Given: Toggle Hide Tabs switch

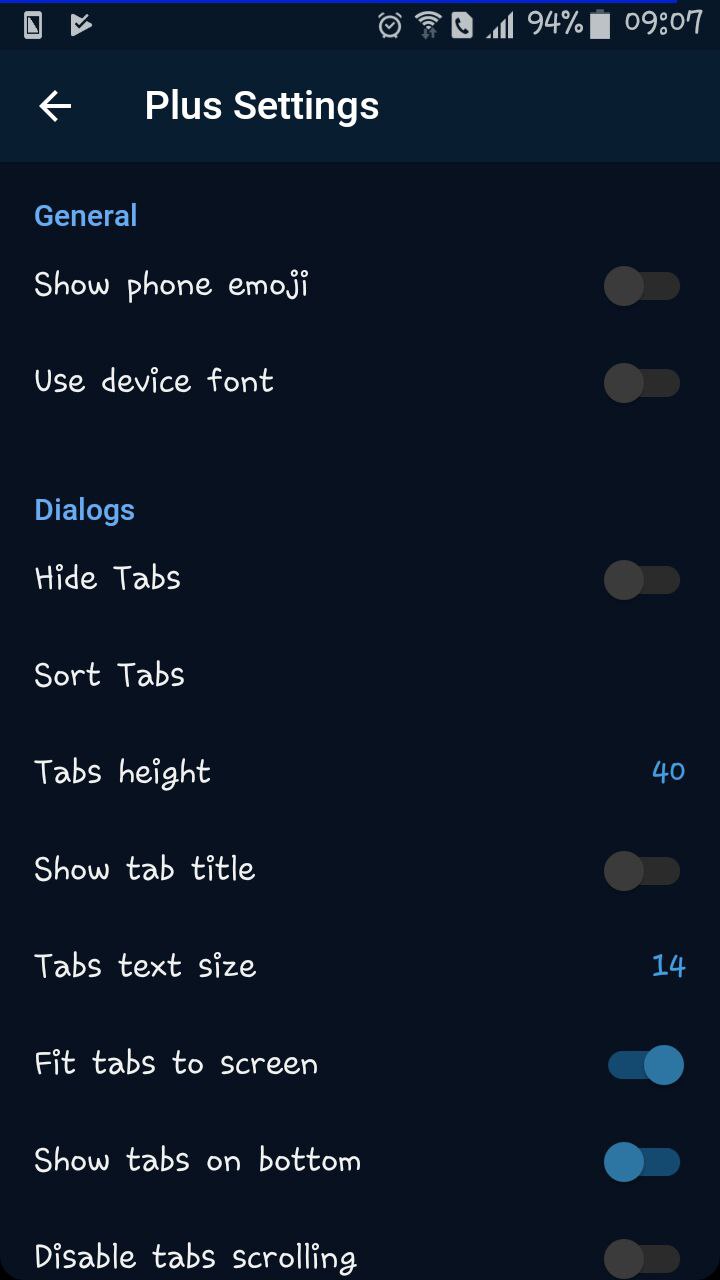Looking at the screenshot, I should click(641, 580).
